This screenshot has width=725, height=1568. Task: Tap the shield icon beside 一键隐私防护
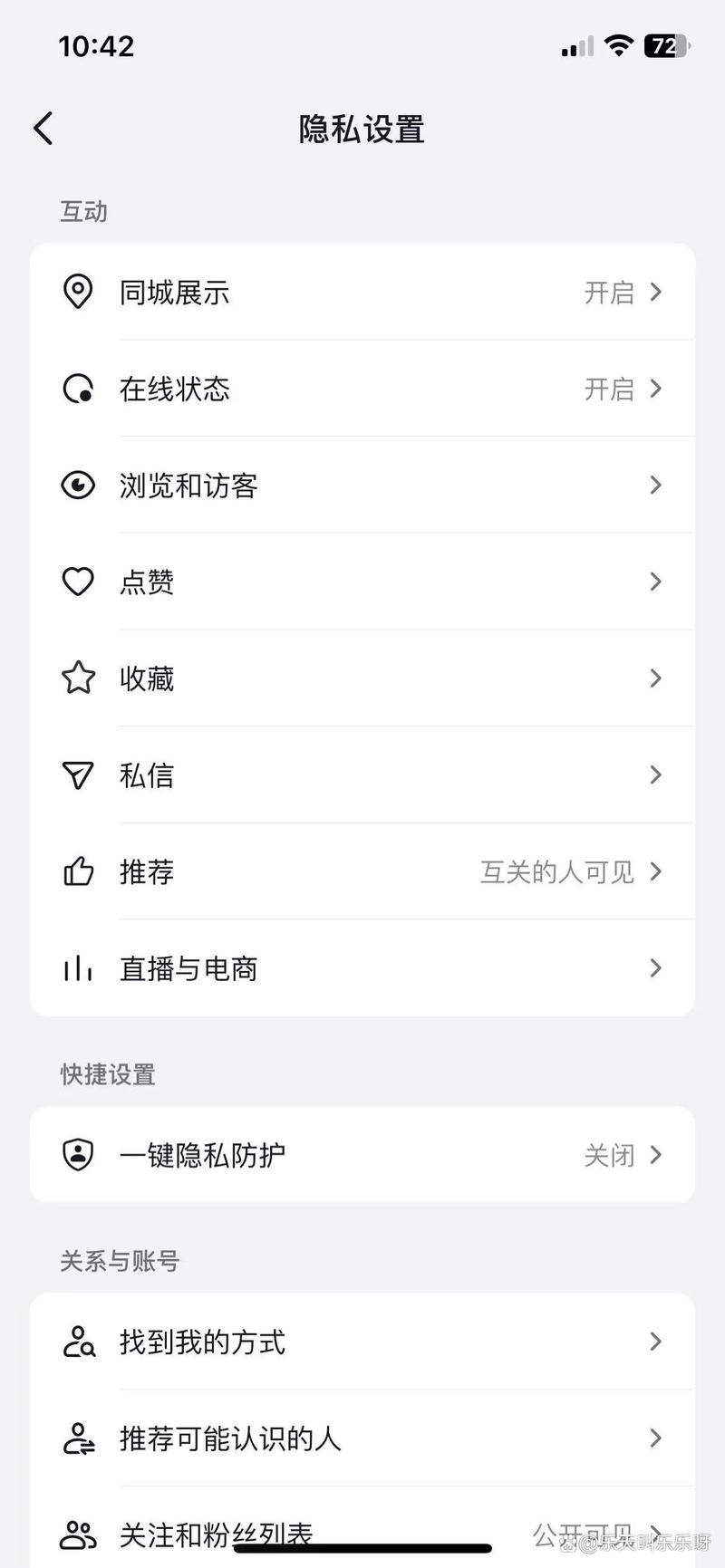78,1155
